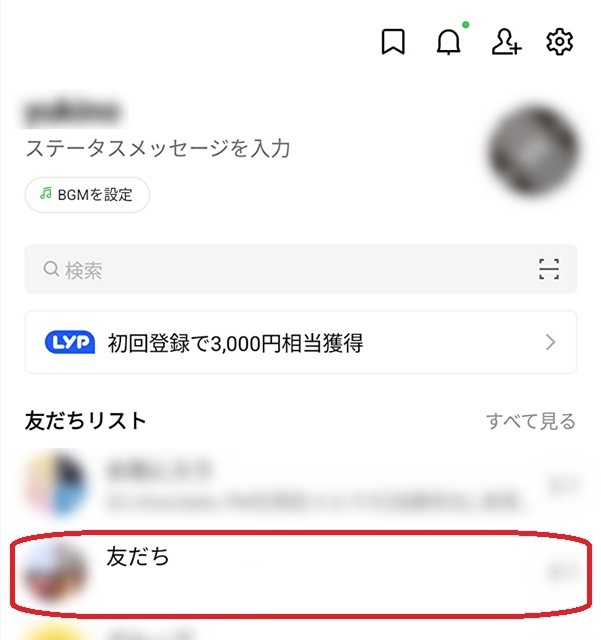Open the notifications bell
The image size is (601, 640).
click(x=450, y=42)
